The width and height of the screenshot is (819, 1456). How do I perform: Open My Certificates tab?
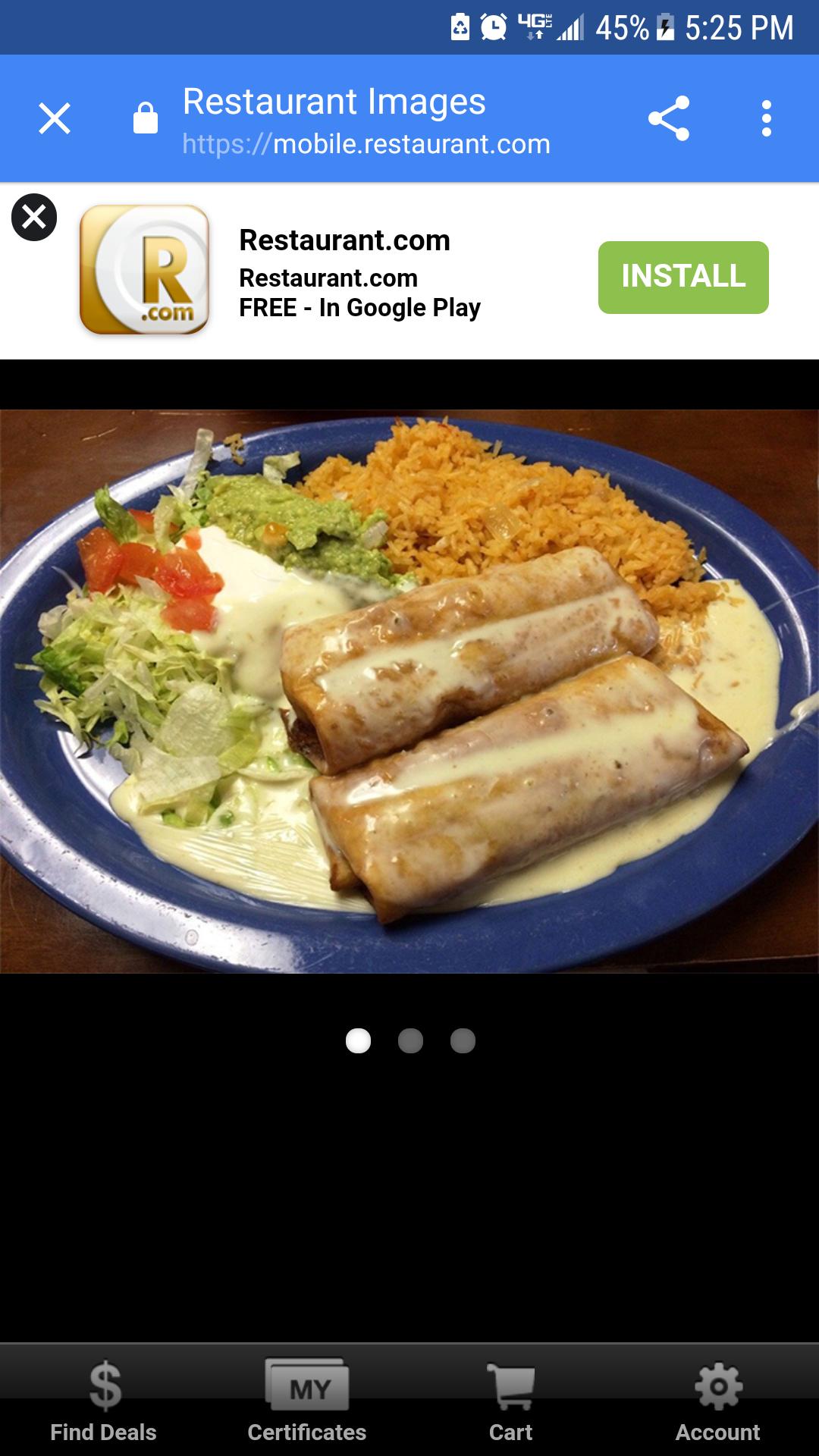tap(306, 1401)
